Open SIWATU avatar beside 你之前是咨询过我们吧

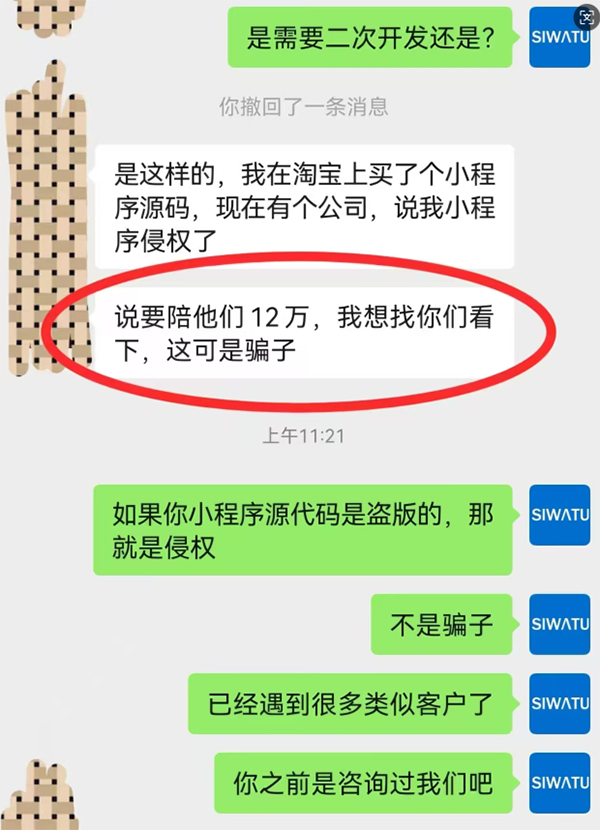coord(559,783)
